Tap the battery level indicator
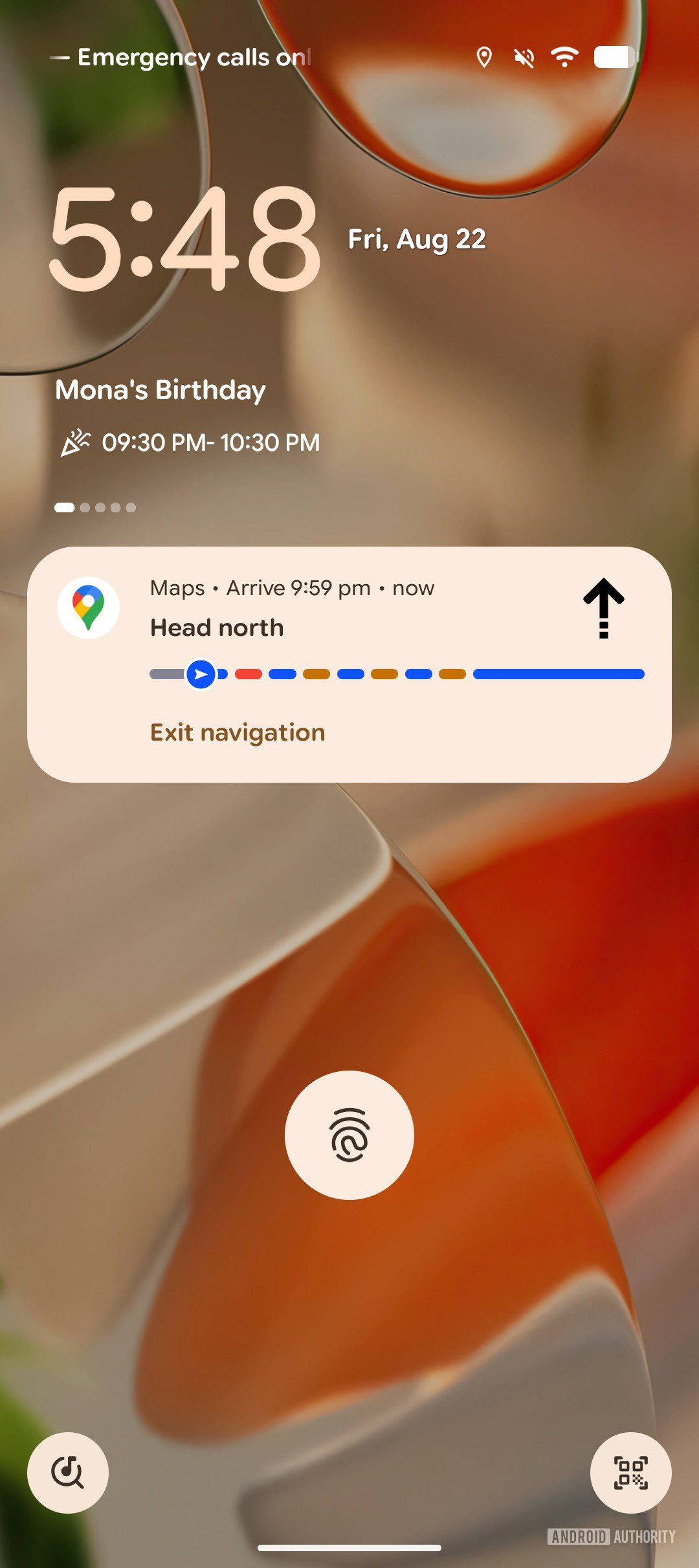699x1568 pixels. pos(614,57)
